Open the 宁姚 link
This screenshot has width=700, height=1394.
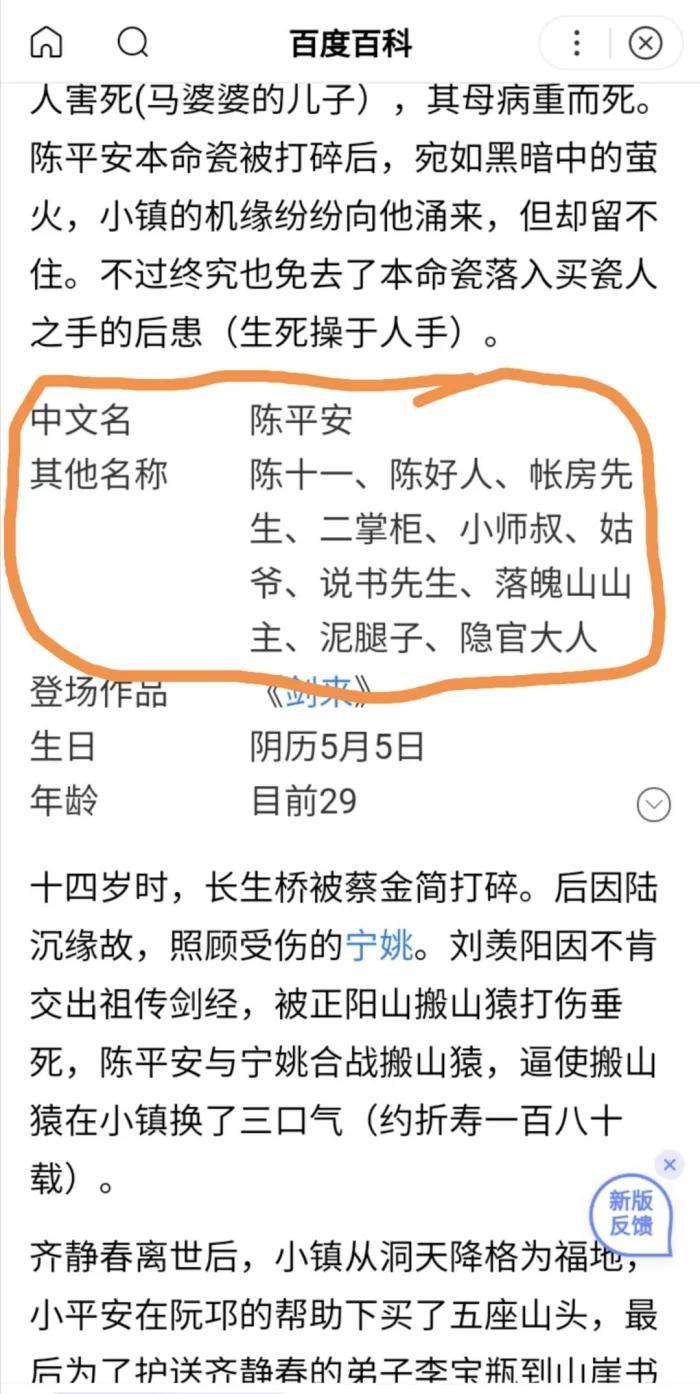tap(379, 943)
